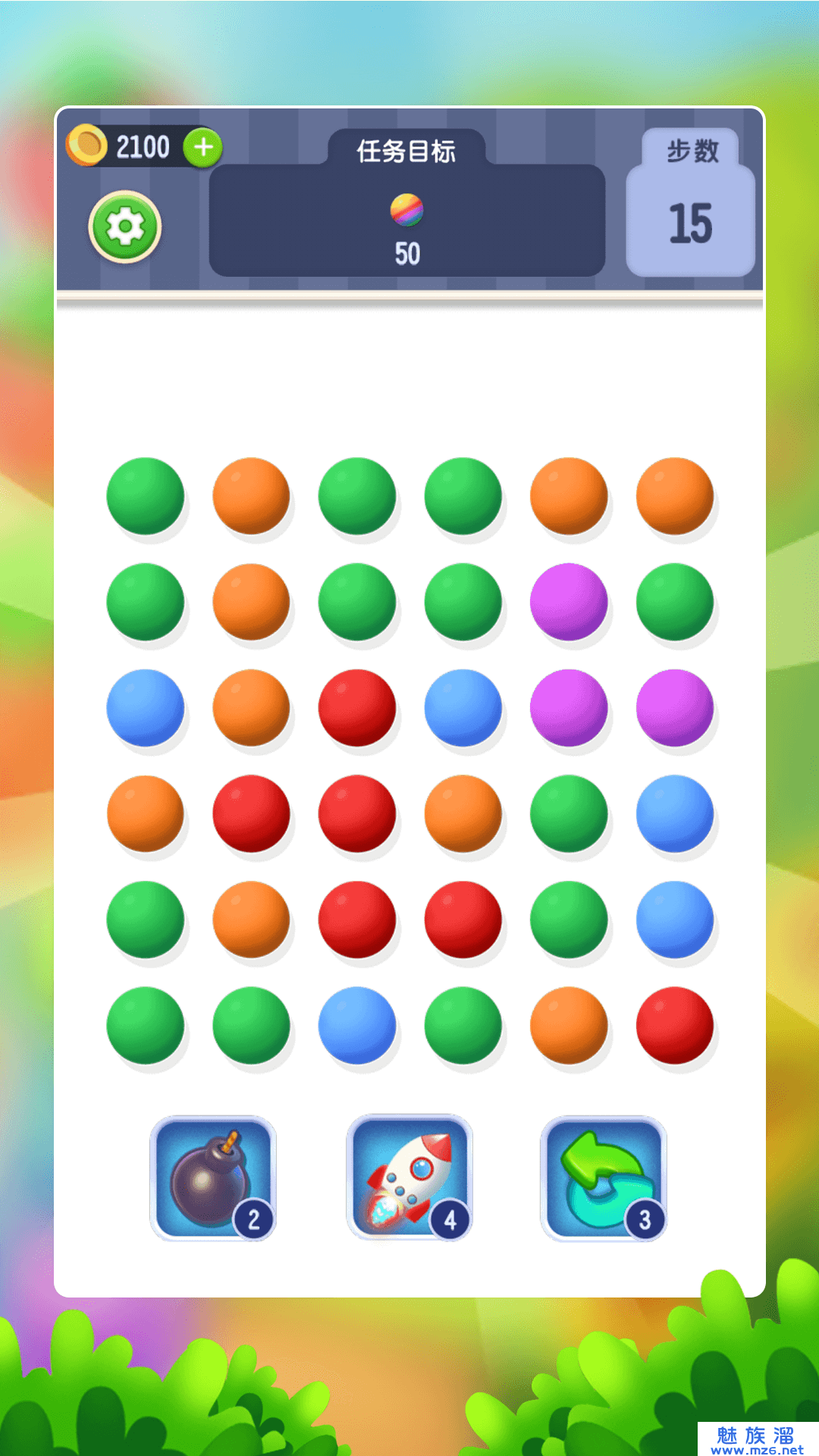Tap the blue ball in the bottom row
This screenshot has height=1456, width=819.
coord(357,1025)
